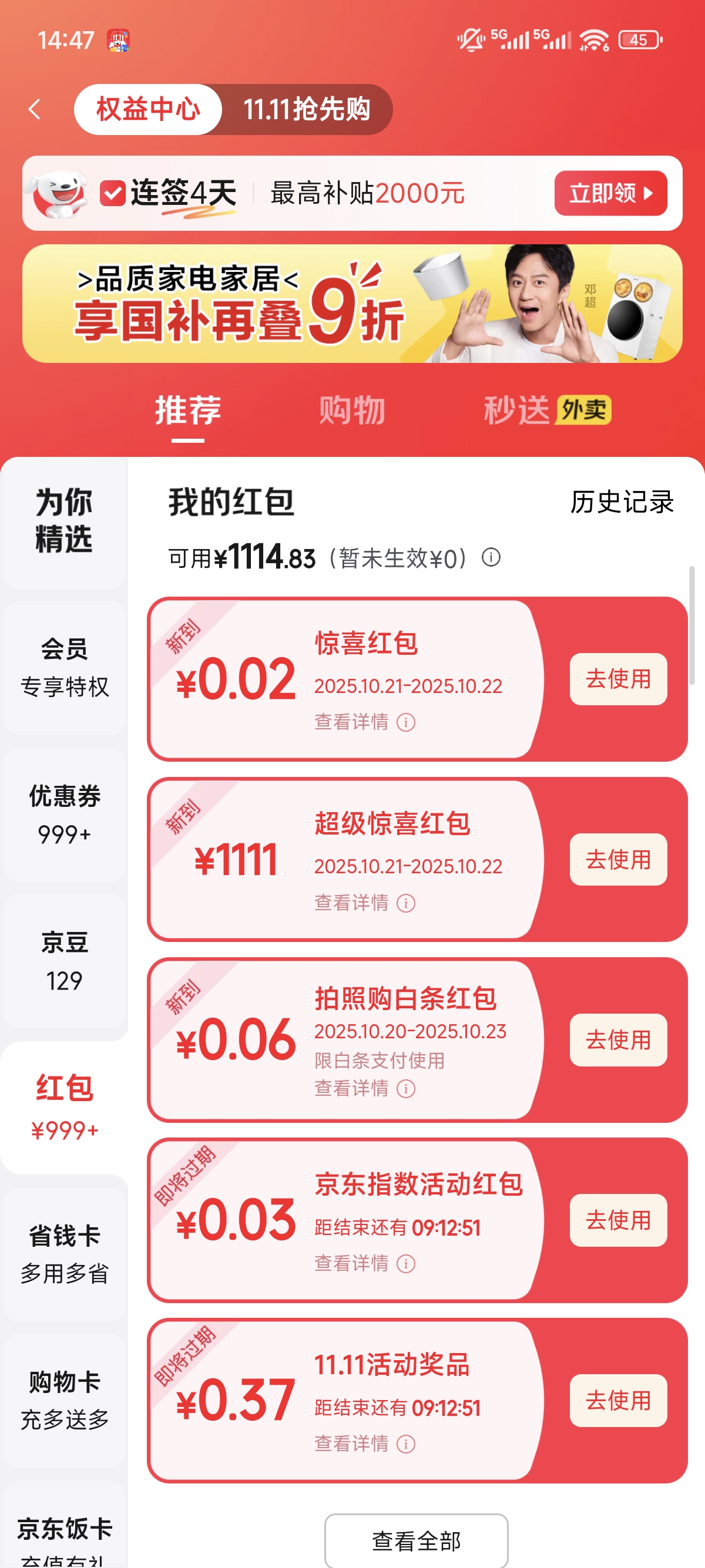
Task: Switch to the 秒送 外卖 tab
Action: click(547, 410)
